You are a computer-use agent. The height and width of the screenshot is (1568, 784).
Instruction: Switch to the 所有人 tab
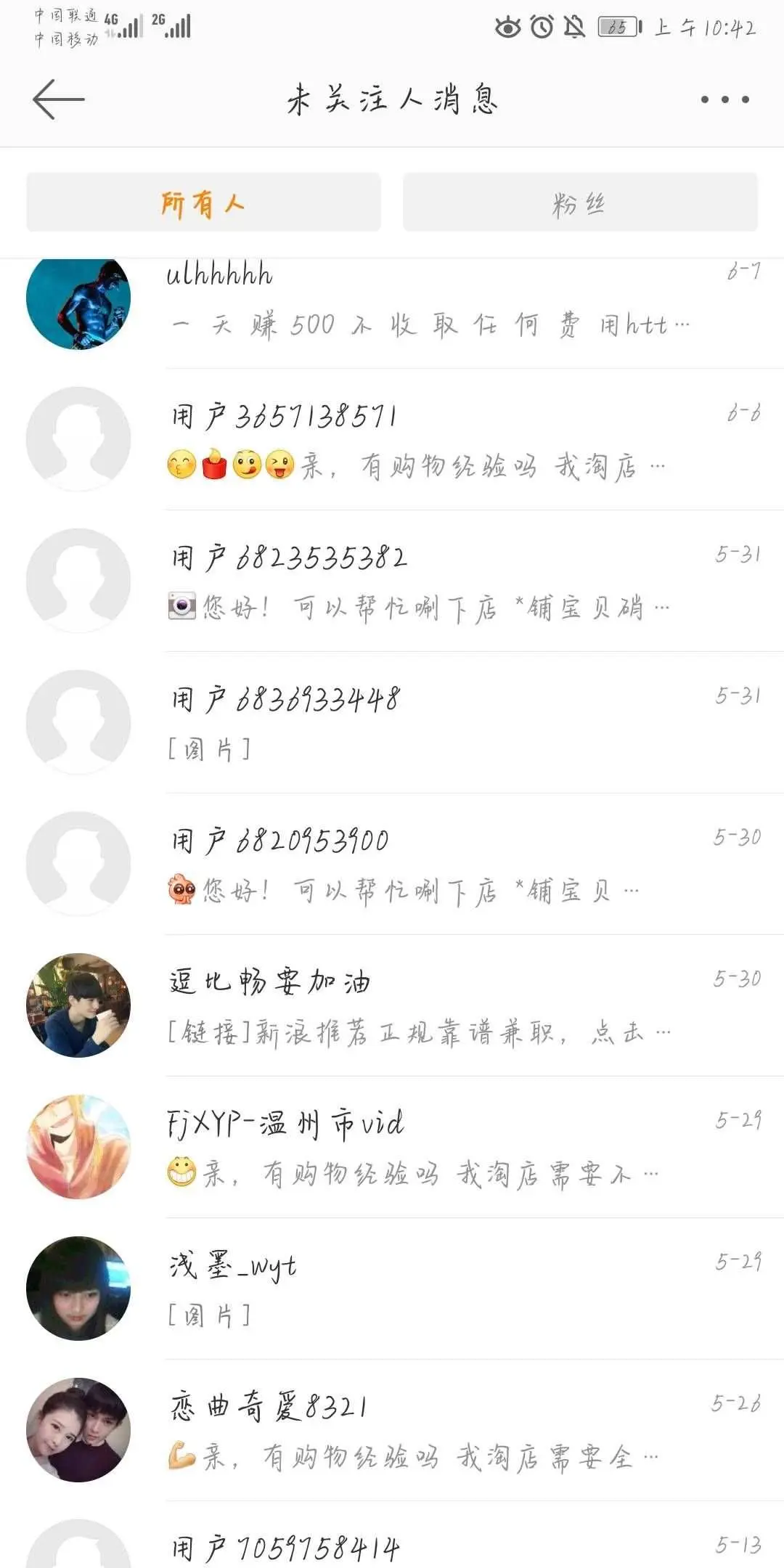click(203, 203)
